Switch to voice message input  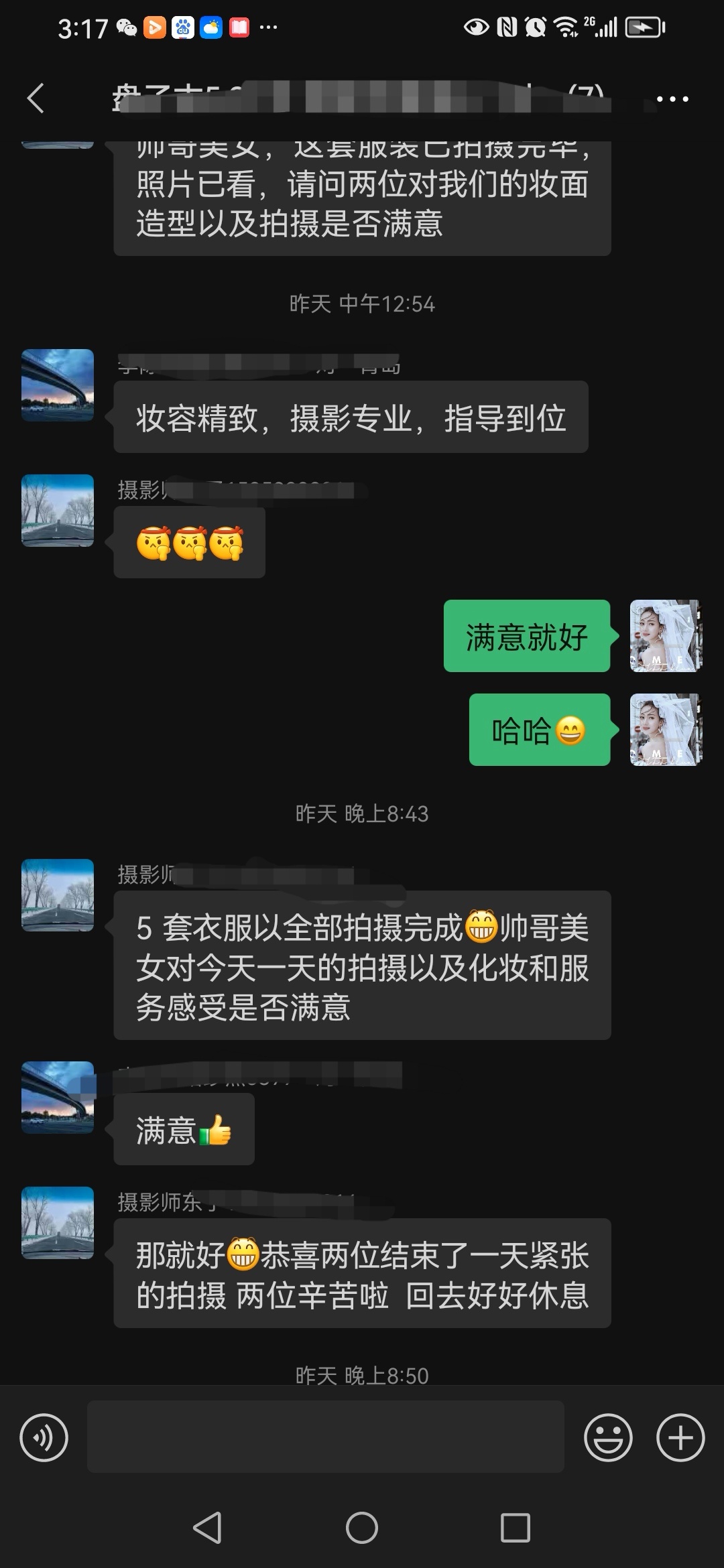(44, 1437)
